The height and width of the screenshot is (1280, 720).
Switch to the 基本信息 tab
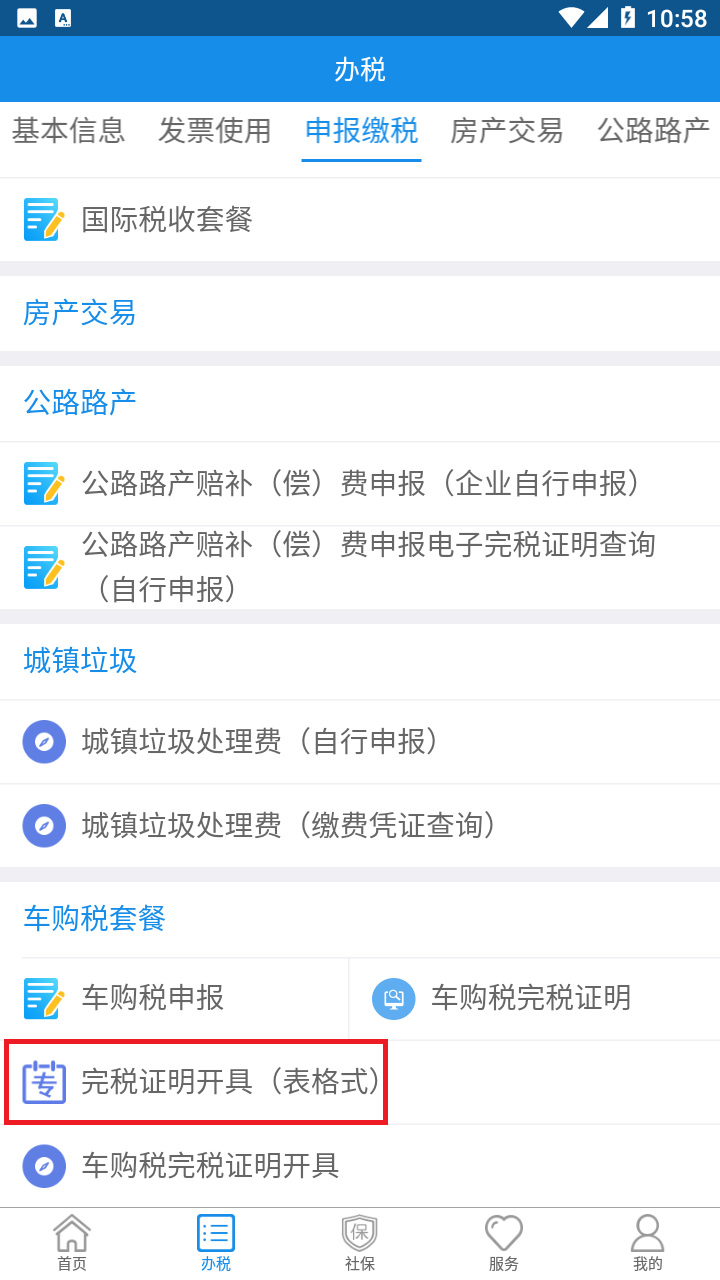coord(68,131)
